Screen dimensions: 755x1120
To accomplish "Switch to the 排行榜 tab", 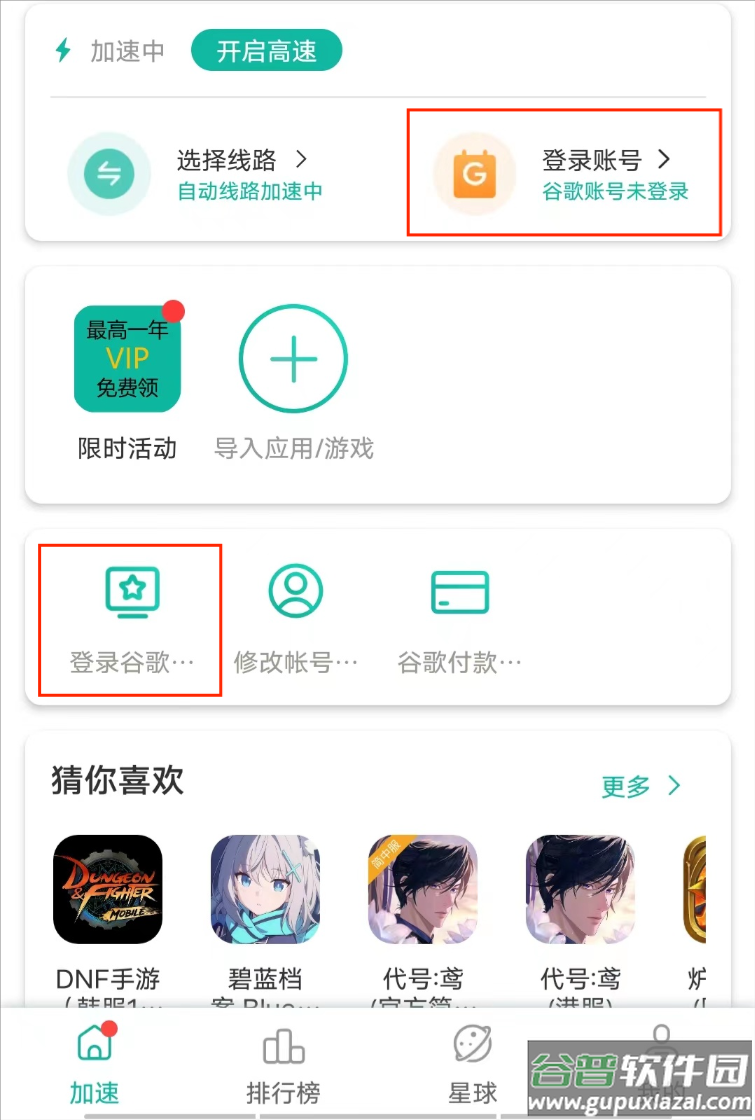I will 283,1063.
